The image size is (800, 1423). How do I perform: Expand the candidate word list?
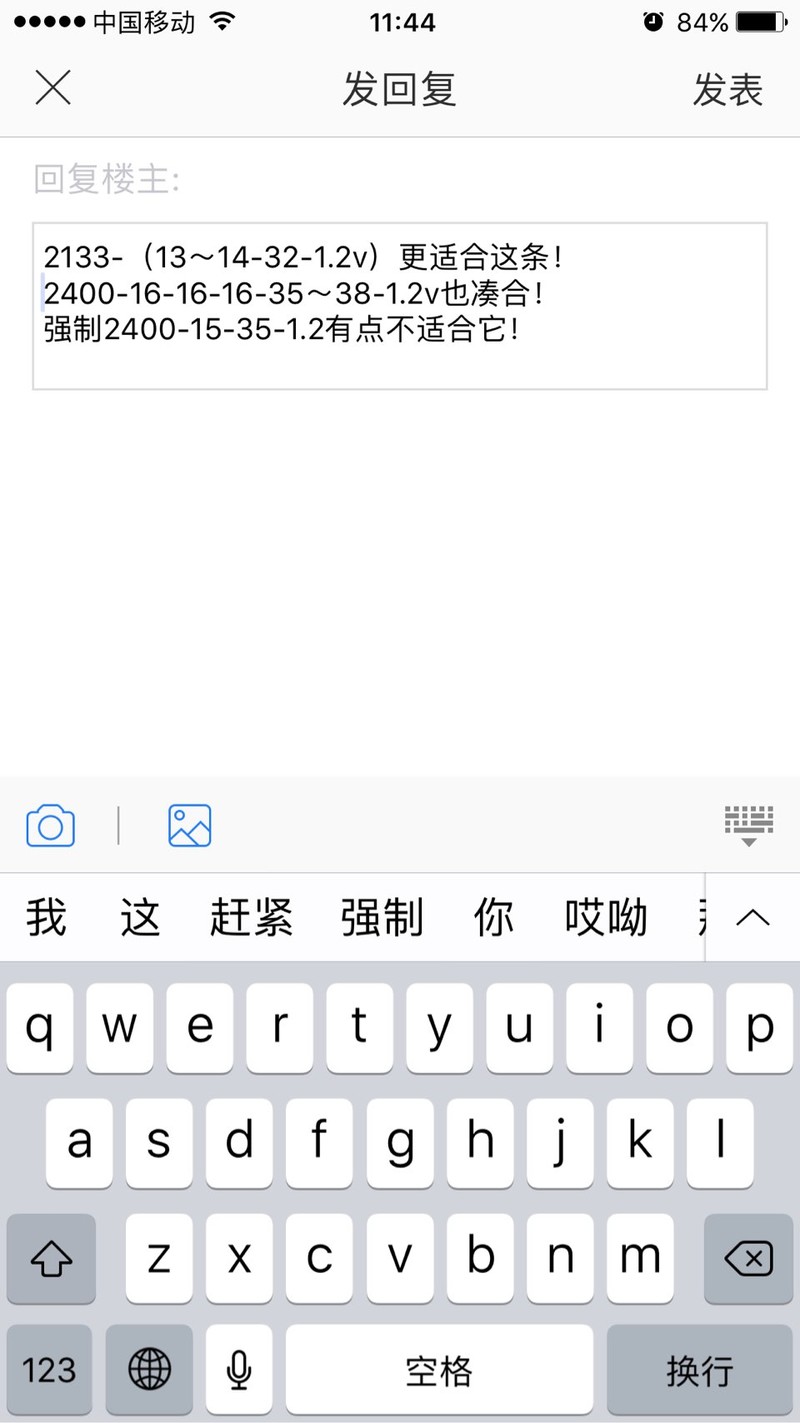[753, 917]
